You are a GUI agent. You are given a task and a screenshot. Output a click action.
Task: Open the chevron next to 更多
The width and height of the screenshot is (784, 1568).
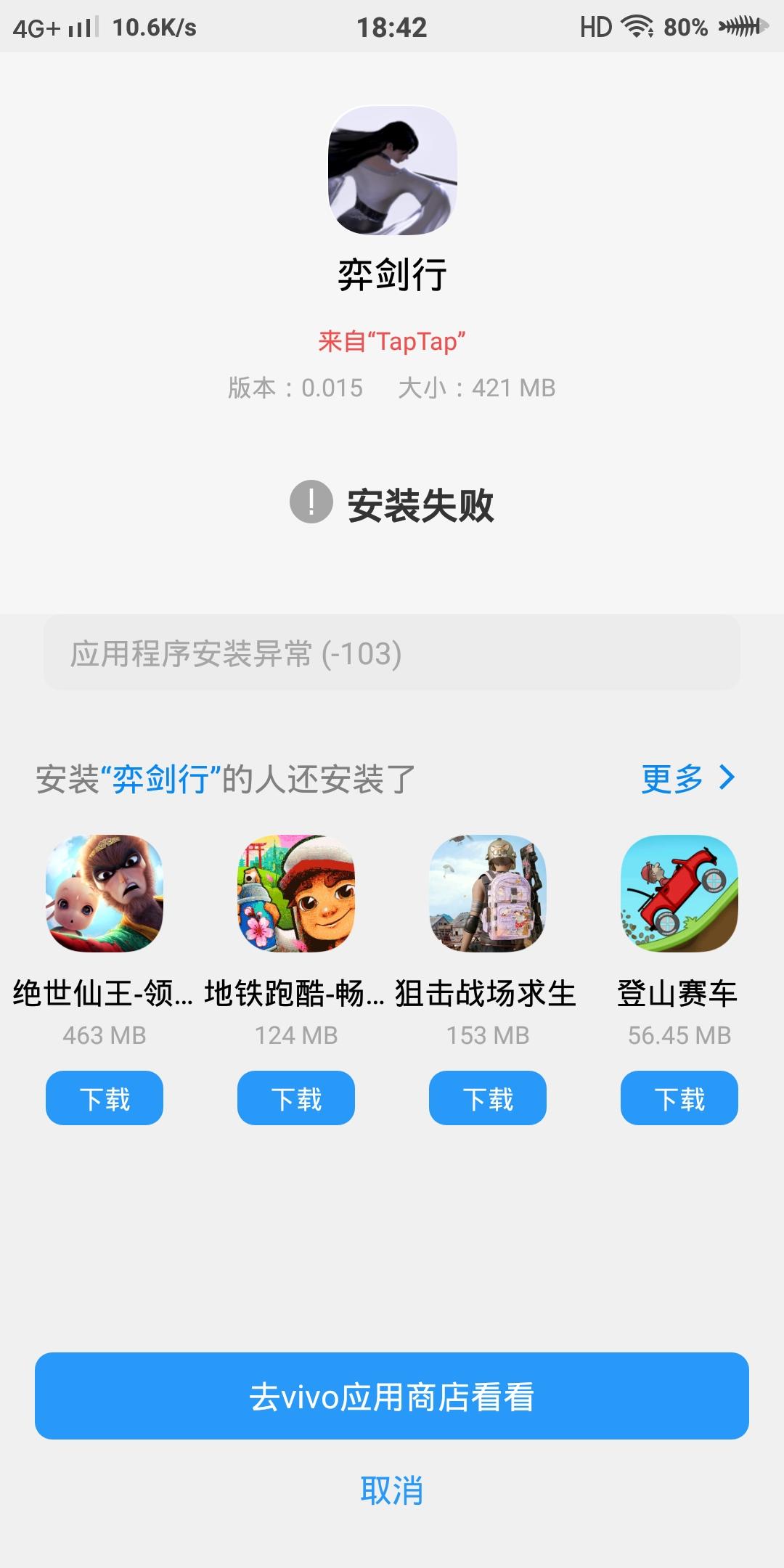(728, 779)
